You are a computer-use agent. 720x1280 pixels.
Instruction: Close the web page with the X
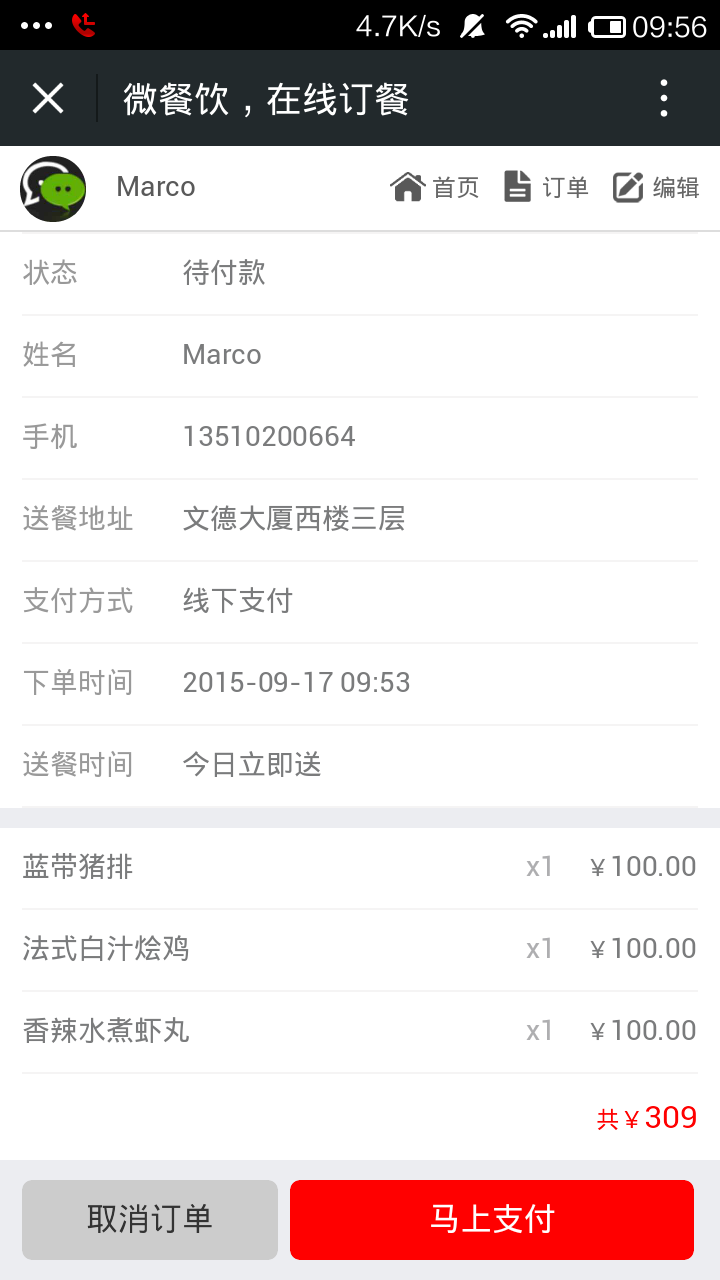[48, 99]
